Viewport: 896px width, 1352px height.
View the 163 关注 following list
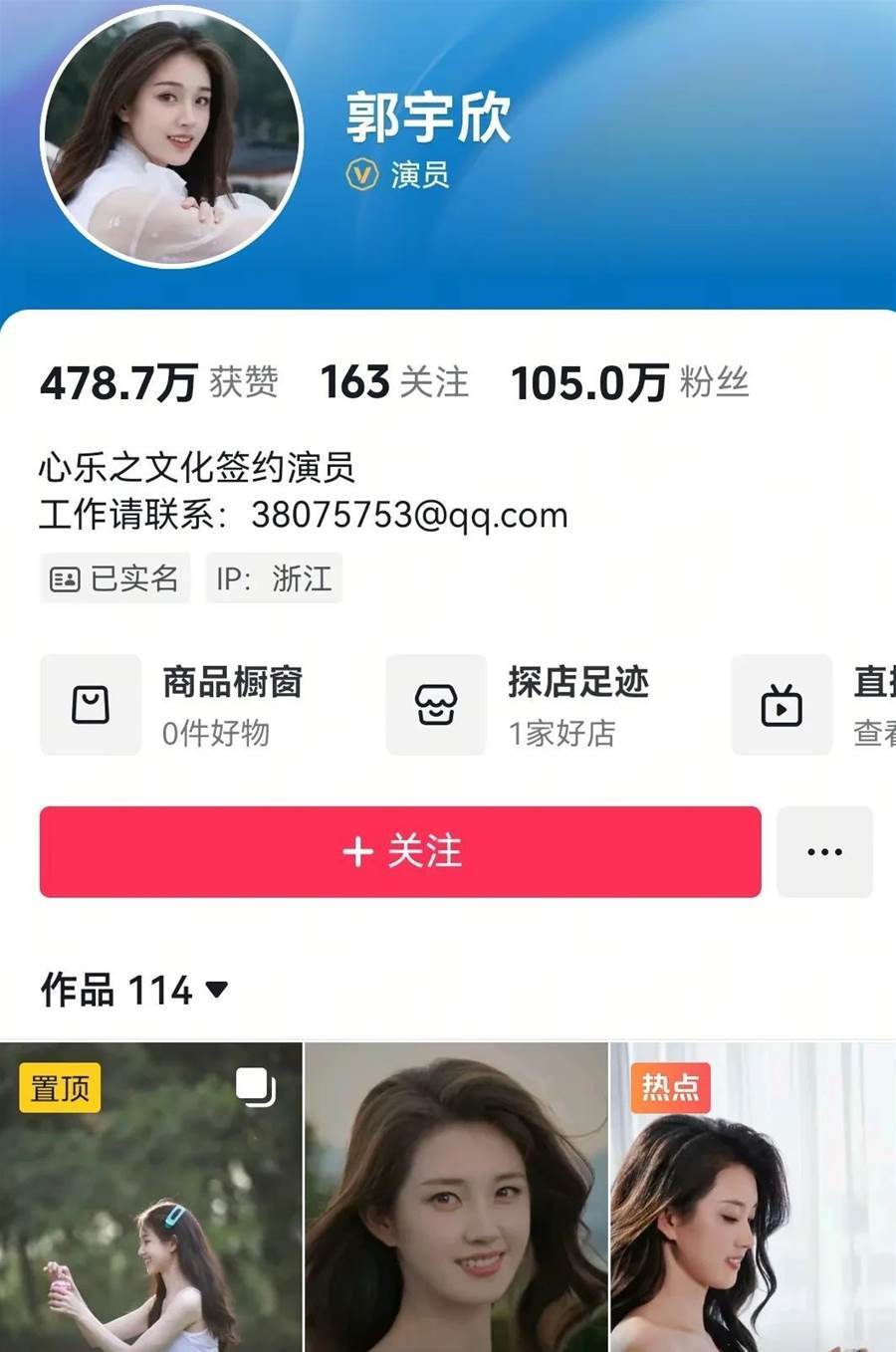coord(394,382)
